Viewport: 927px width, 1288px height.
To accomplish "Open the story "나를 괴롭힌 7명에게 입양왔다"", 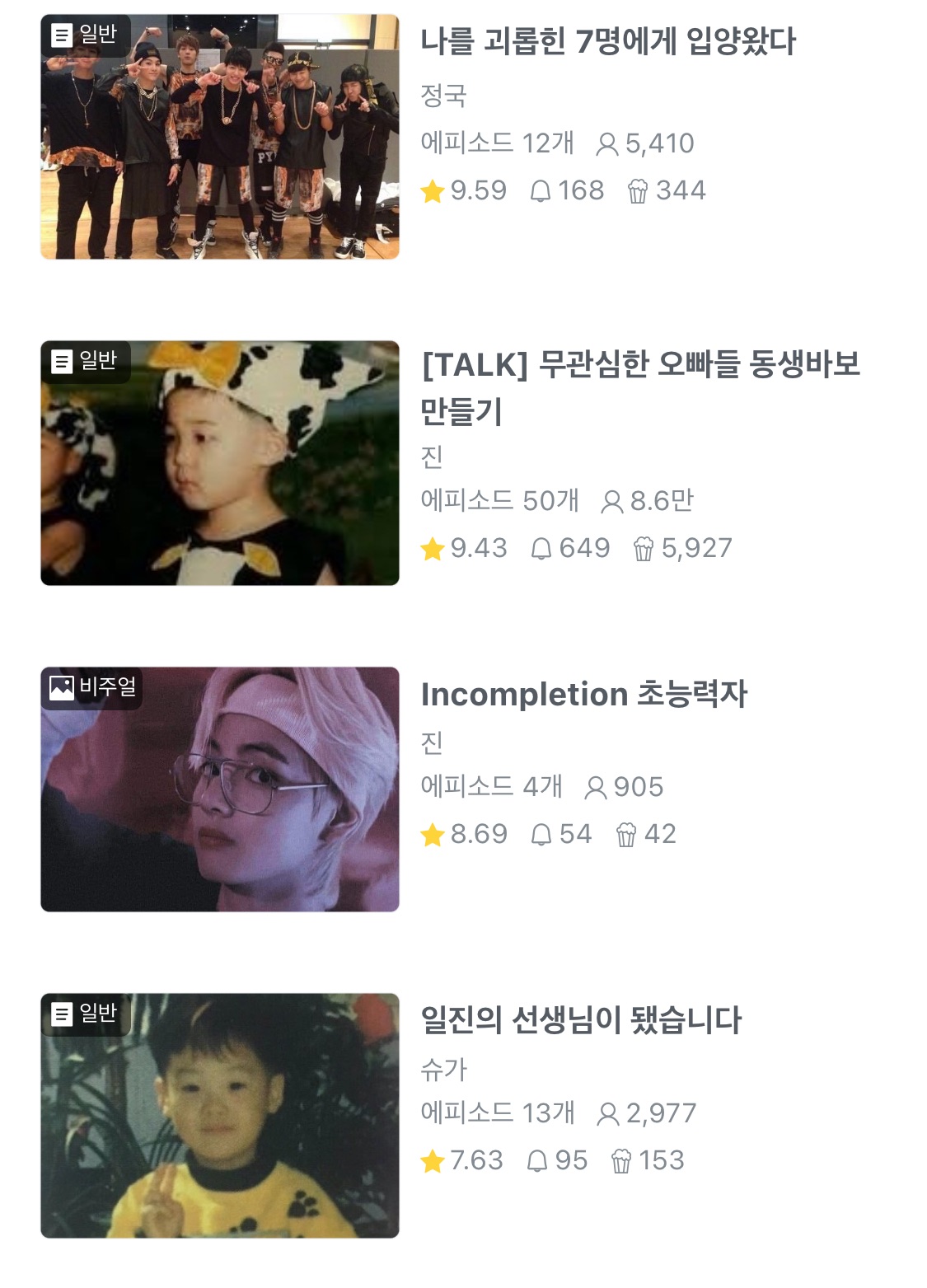I will pyautogui.click(x=607, y=42).
